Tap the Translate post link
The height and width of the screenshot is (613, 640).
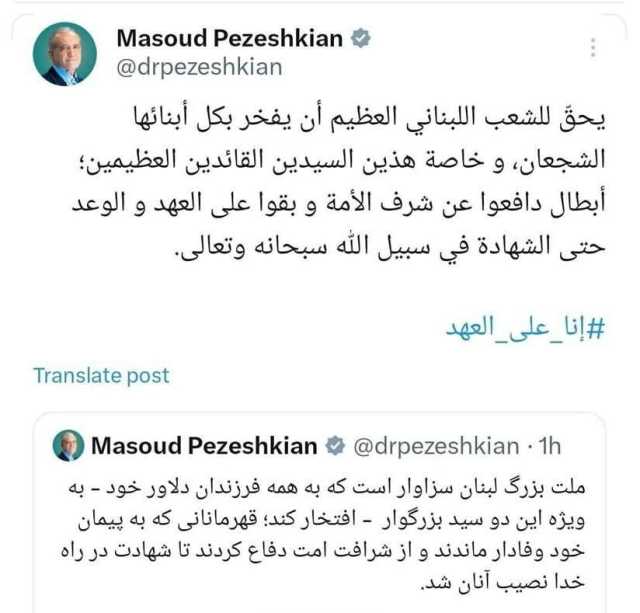tap(101, 376)
